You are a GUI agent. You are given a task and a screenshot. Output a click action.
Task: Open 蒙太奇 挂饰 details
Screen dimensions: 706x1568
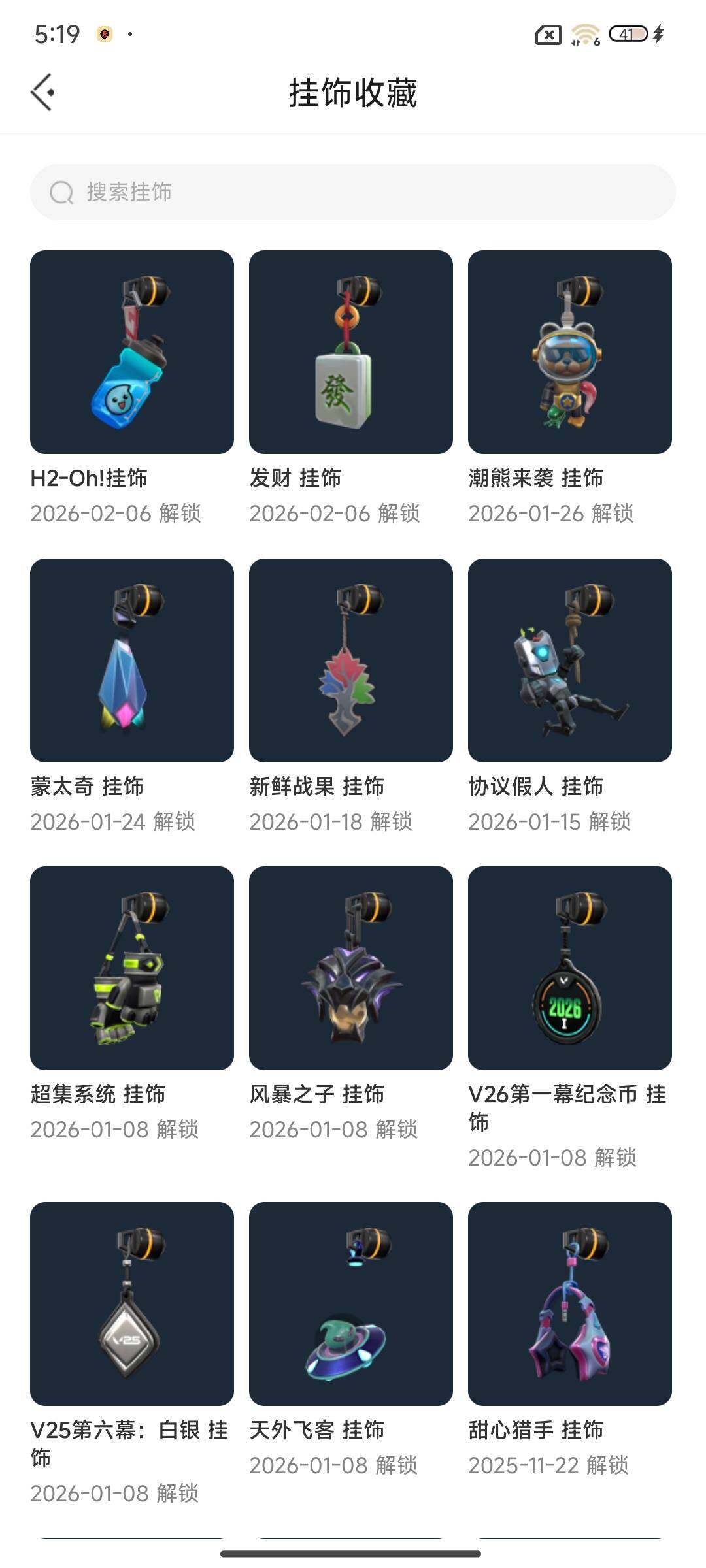(132, 661)
